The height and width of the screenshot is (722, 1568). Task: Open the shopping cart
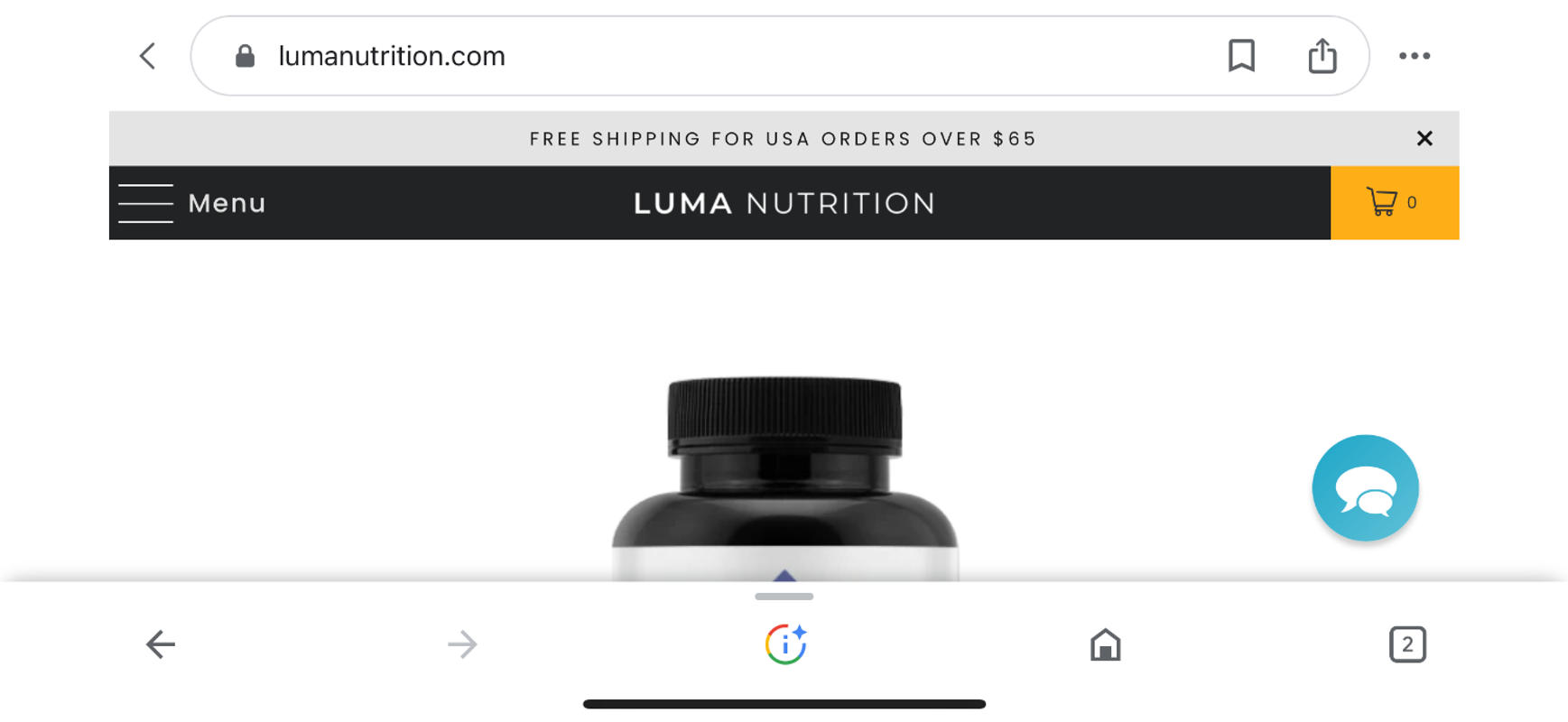[1394, 203]
